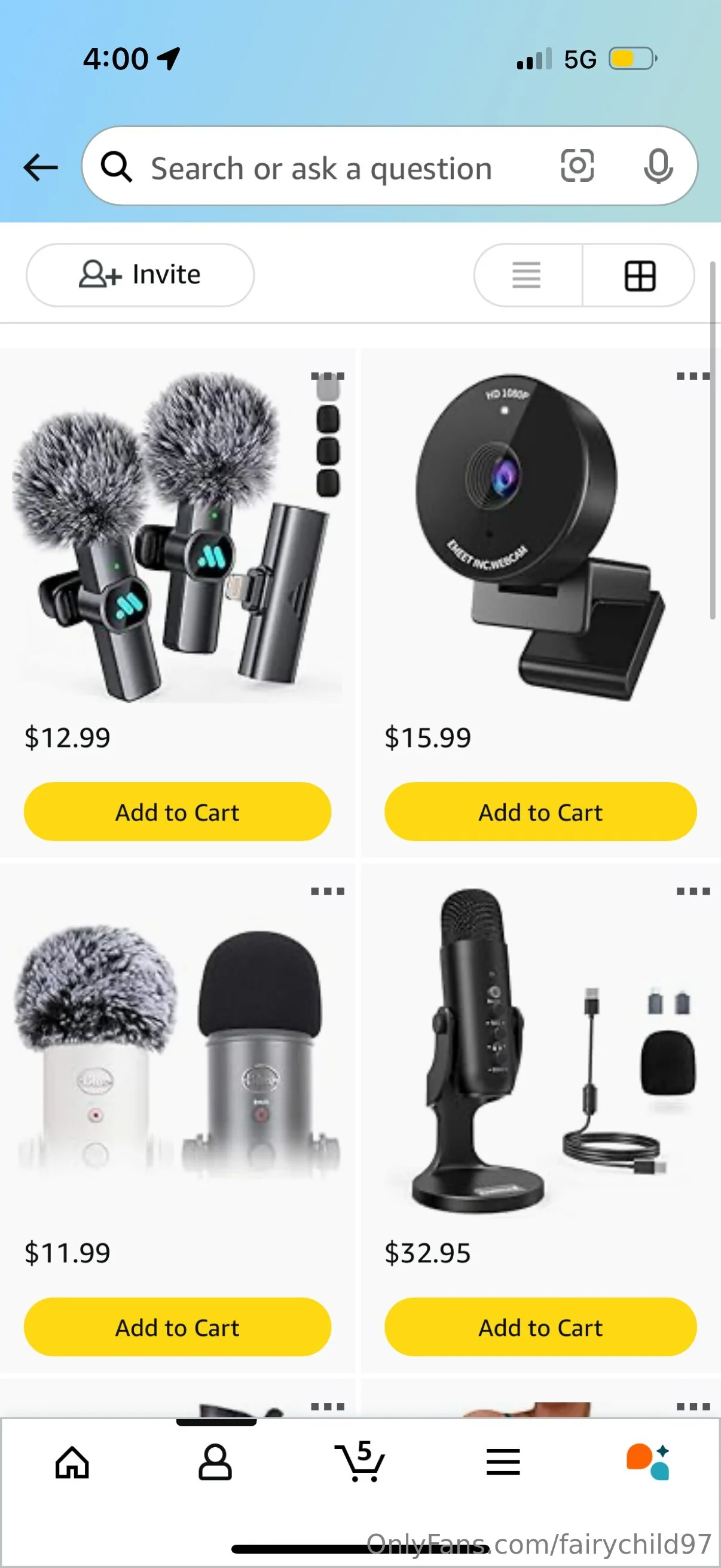Add the $15.99 webcam to cart

pyautogui.click(x=540, y=812)
